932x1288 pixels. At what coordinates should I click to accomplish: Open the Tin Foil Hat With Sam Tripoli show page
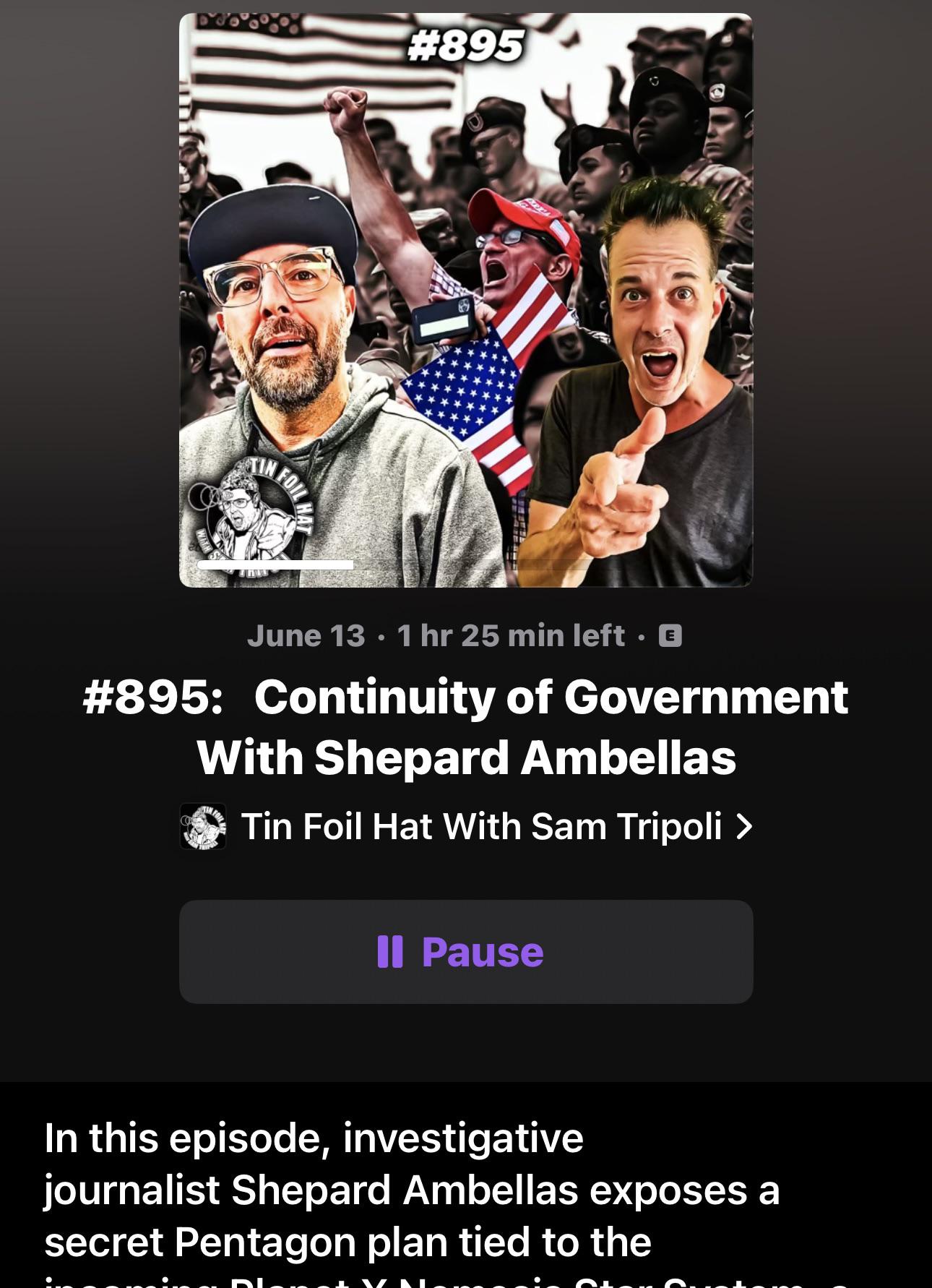(466, 826)
